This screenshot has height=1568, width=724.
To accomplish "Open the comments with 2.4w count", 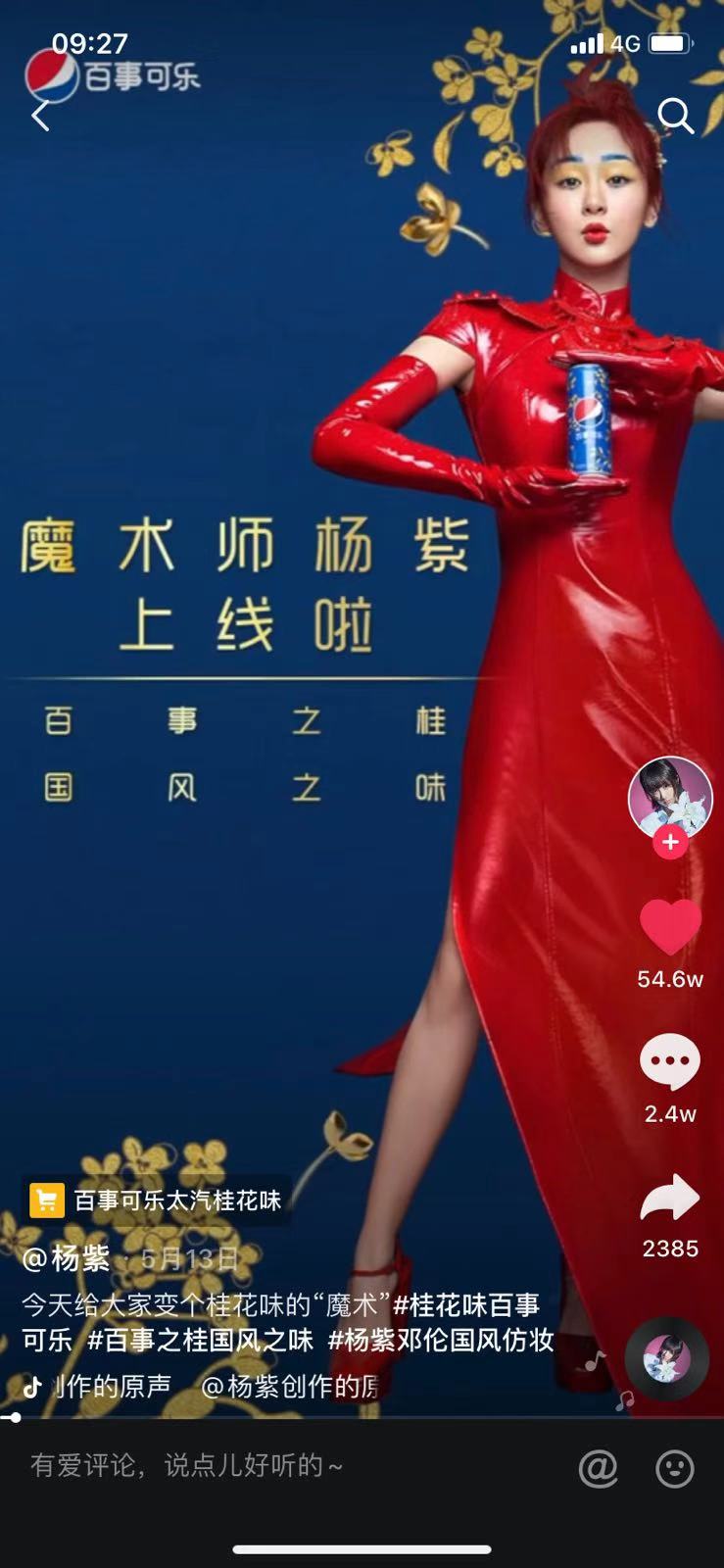I will tap(670, 1061).
